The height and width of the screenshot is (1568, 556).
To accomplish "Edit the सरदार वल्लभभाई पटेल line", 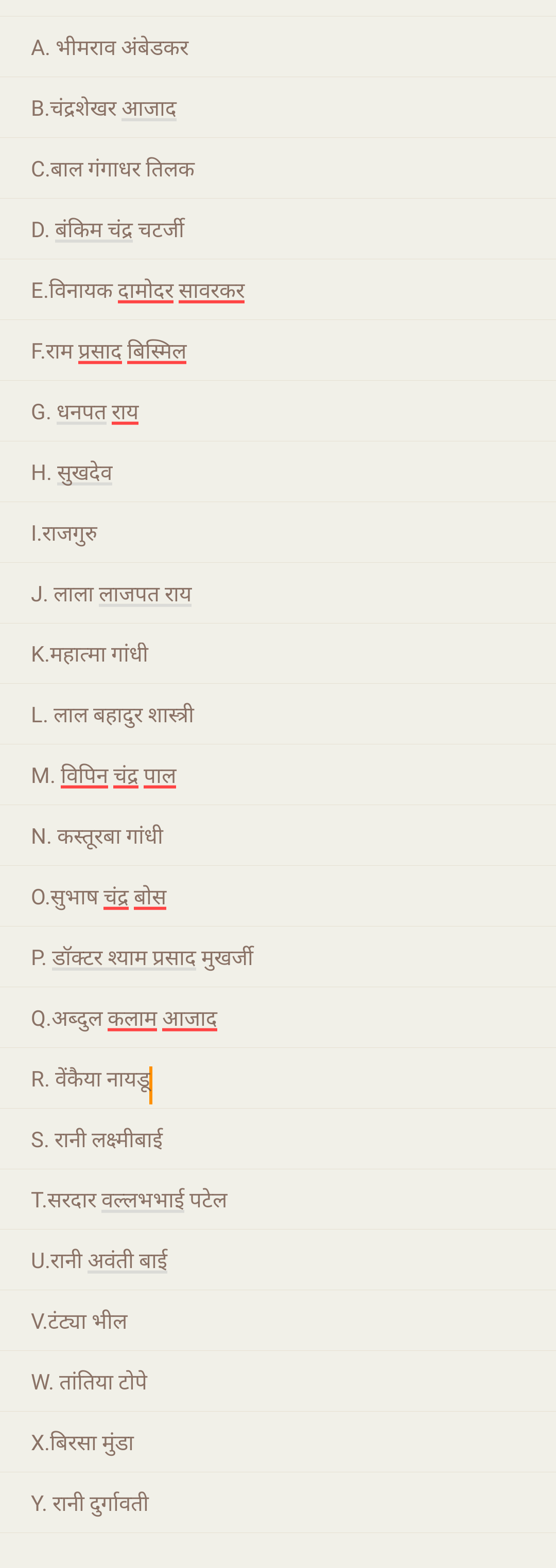I will pyautogui.click(x=129, y=1200).
